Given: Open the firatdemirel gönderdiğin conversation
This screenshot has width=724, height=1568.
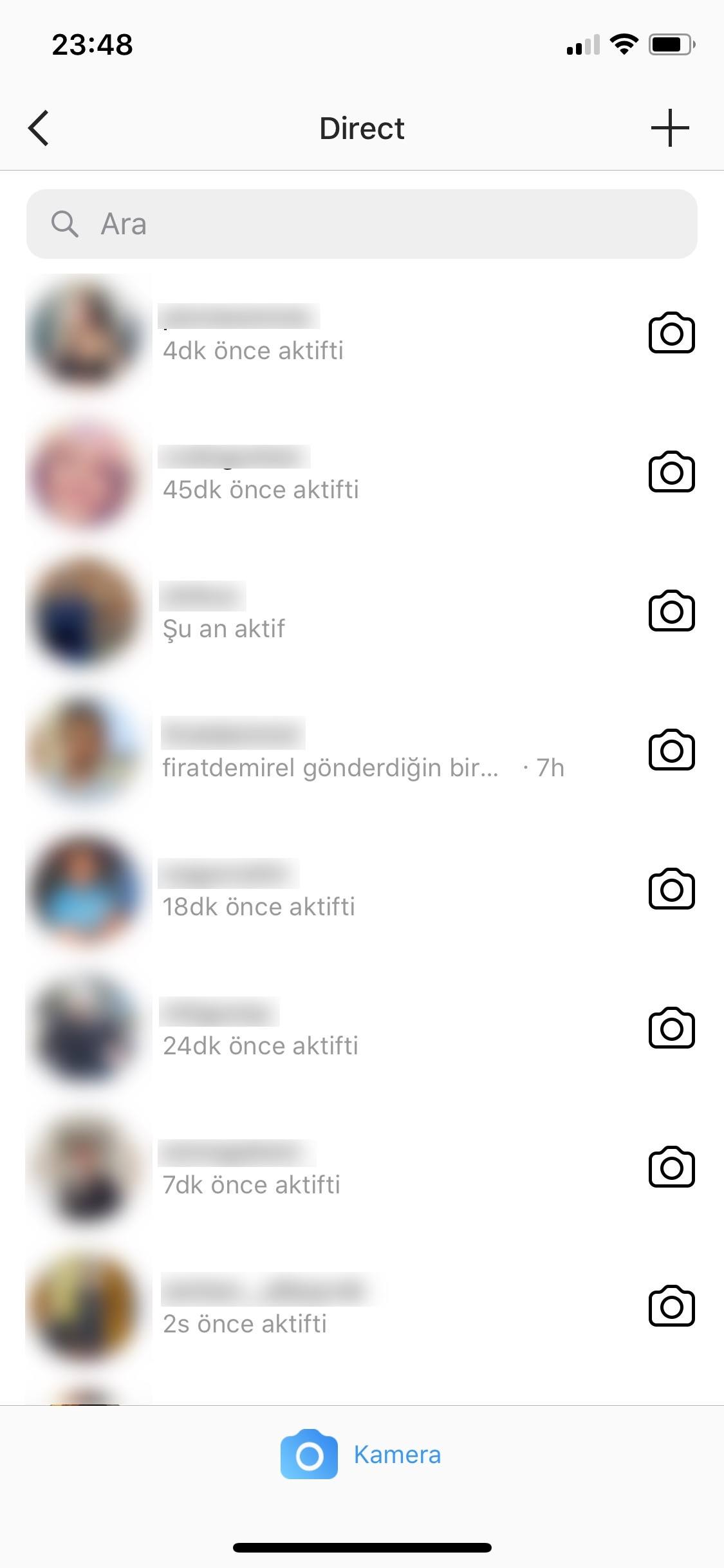Looking at the screenshot, I should pyautogui.click(x=362, y=751).
